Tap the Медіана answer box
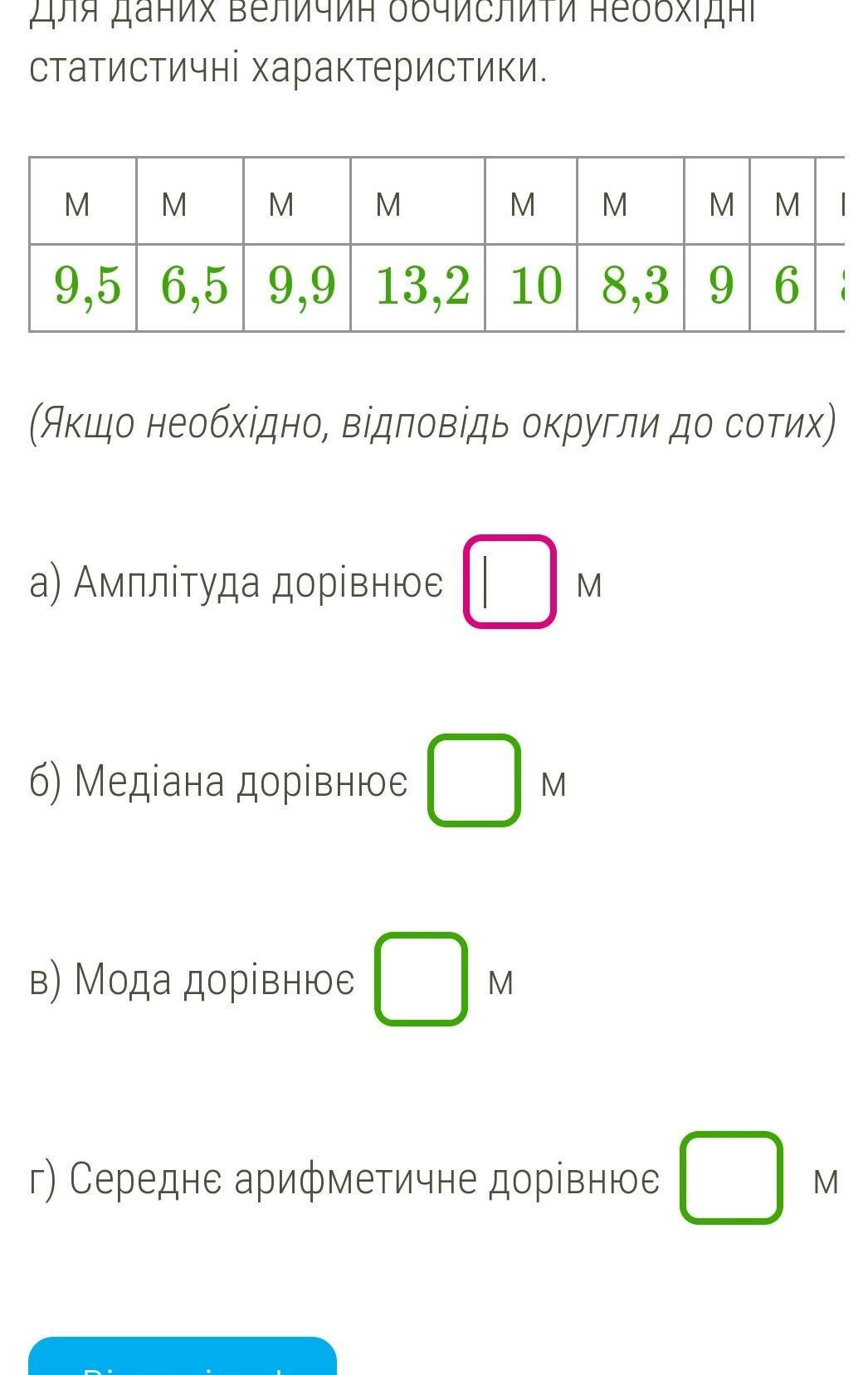 (x=474, y=780)
